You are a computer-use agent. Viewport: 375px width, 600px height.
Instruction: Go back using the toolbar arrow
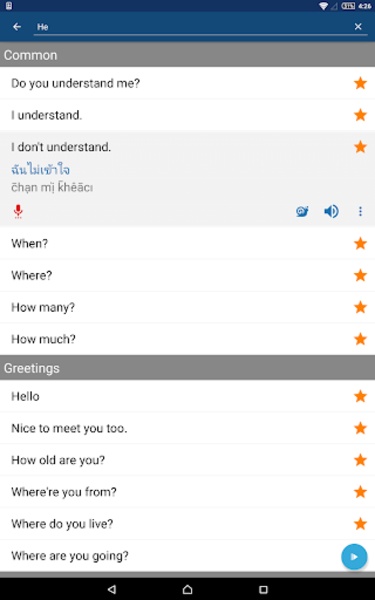(17, 27)
